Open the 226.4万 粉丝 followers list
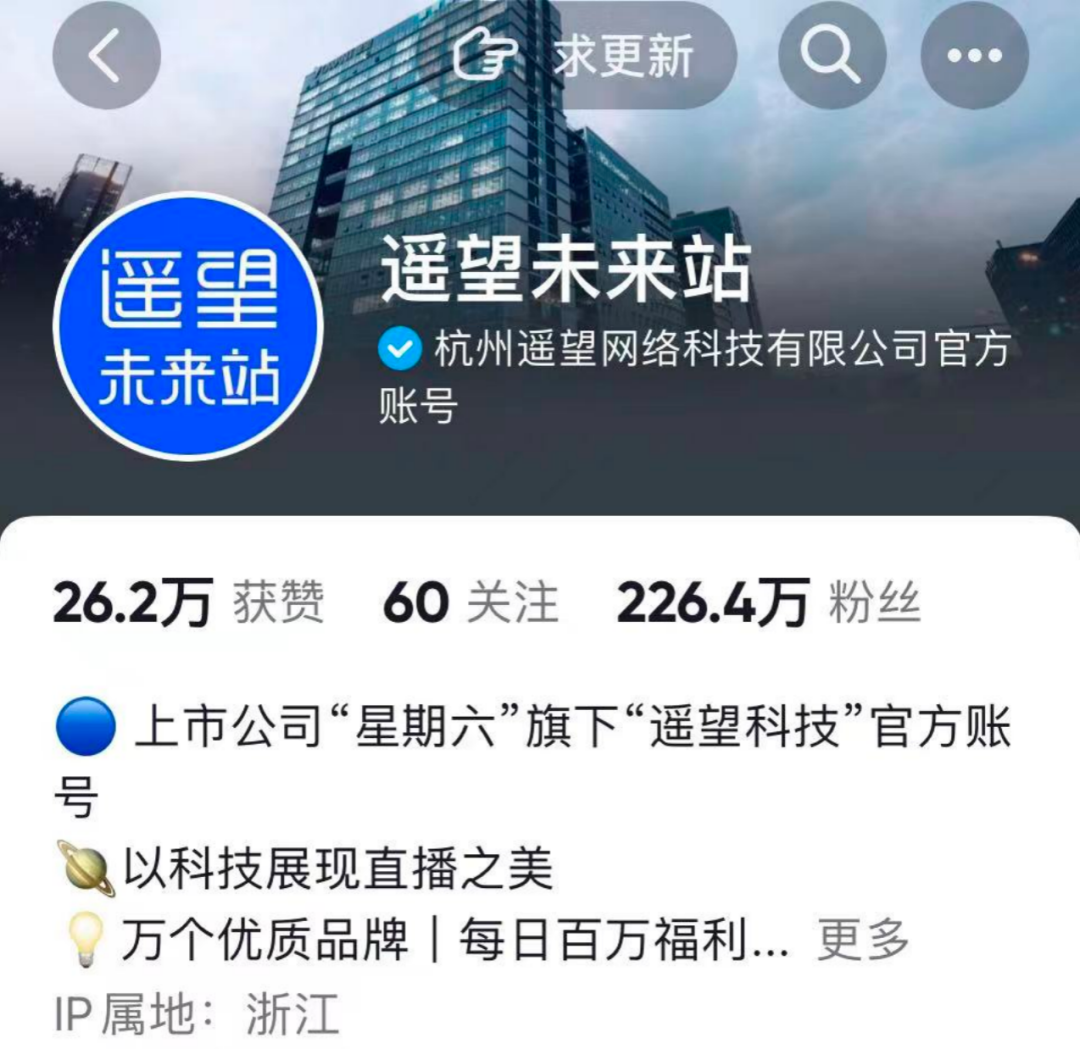The width and height of the screenshot is (1080, 1049). tap(768, 605)
